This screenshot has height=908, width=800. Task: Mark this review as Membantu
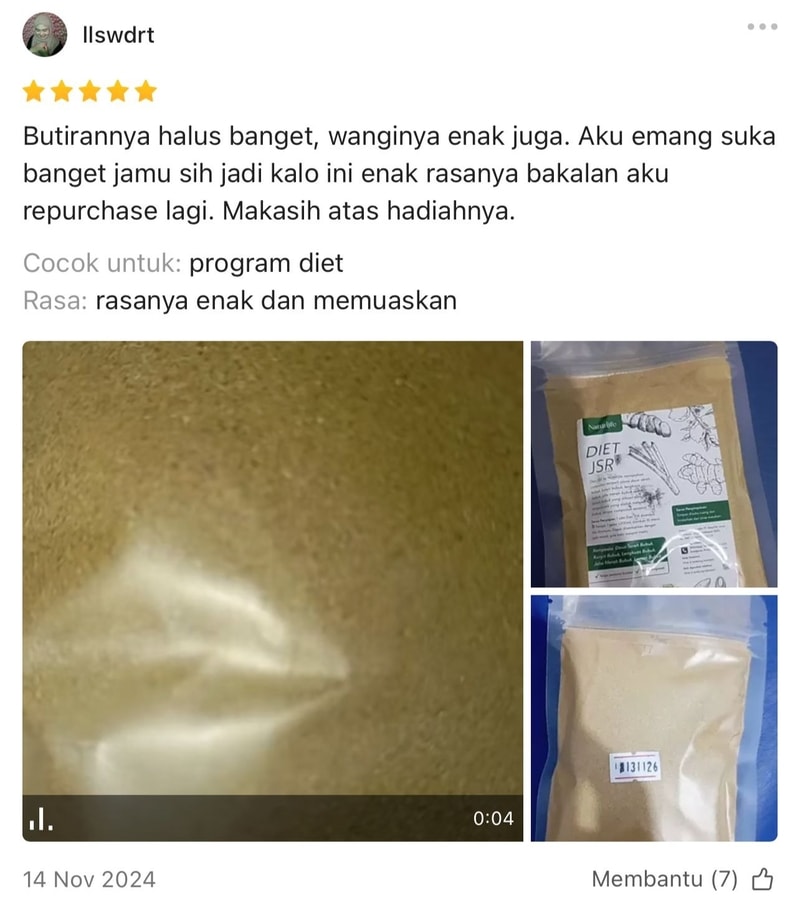point(762,879)
